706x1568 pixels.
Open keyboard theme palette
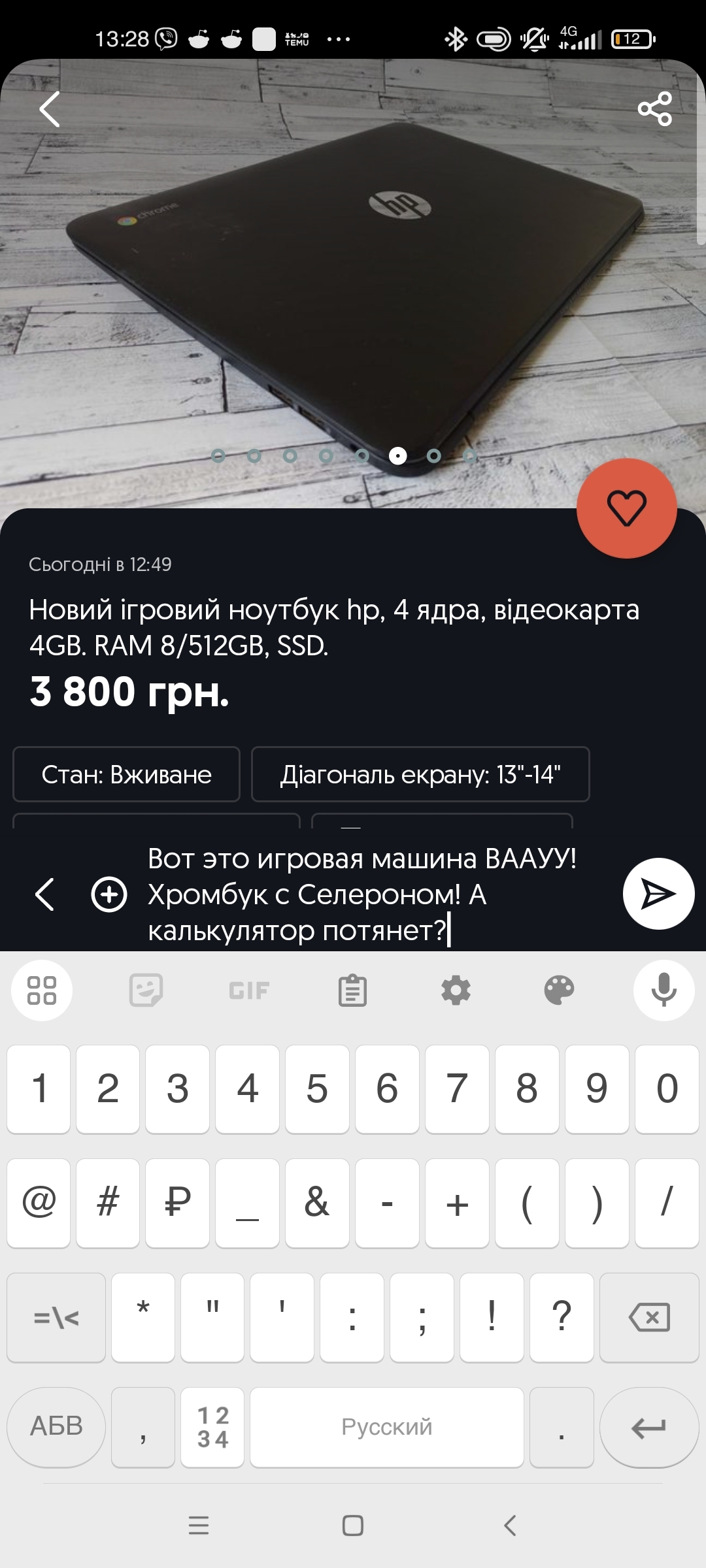[559, 990]
